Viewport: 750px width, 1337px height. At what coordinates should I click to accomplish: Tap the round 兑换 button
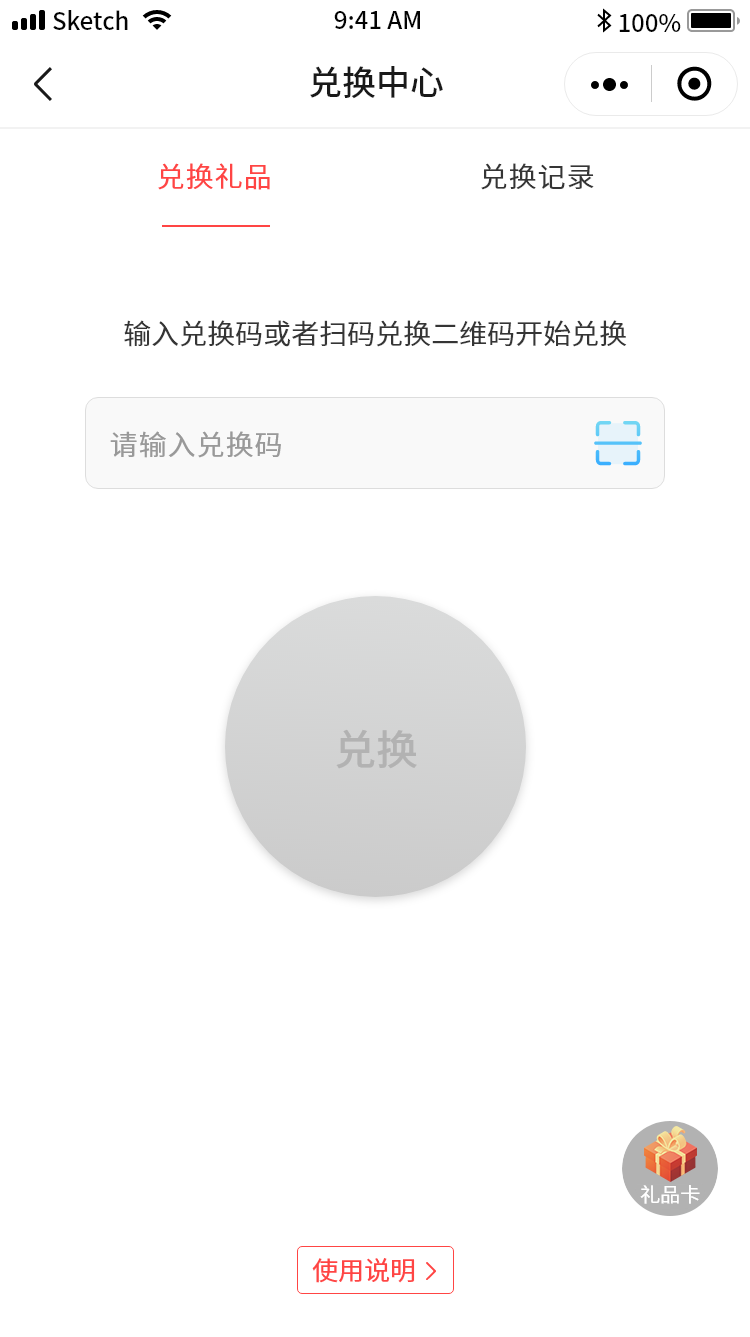point(375,747)
